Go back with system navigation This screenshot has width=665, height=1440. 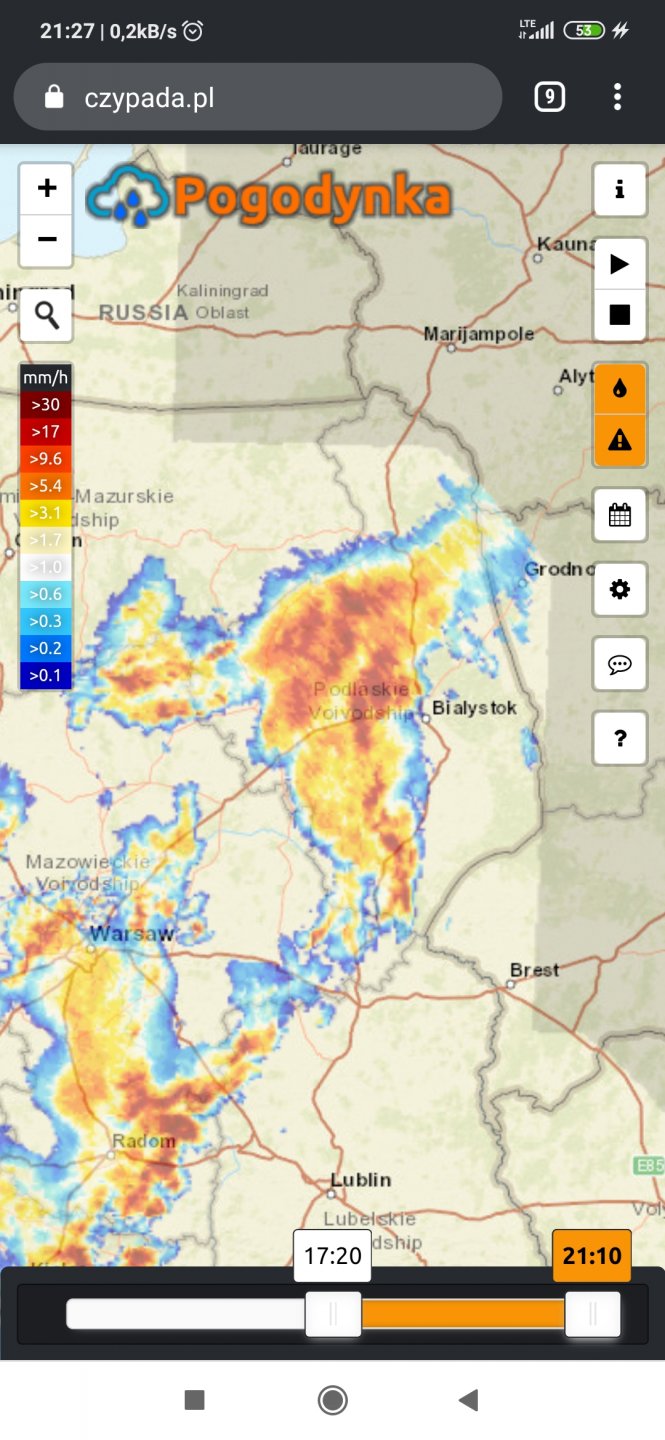point(467,1400)
